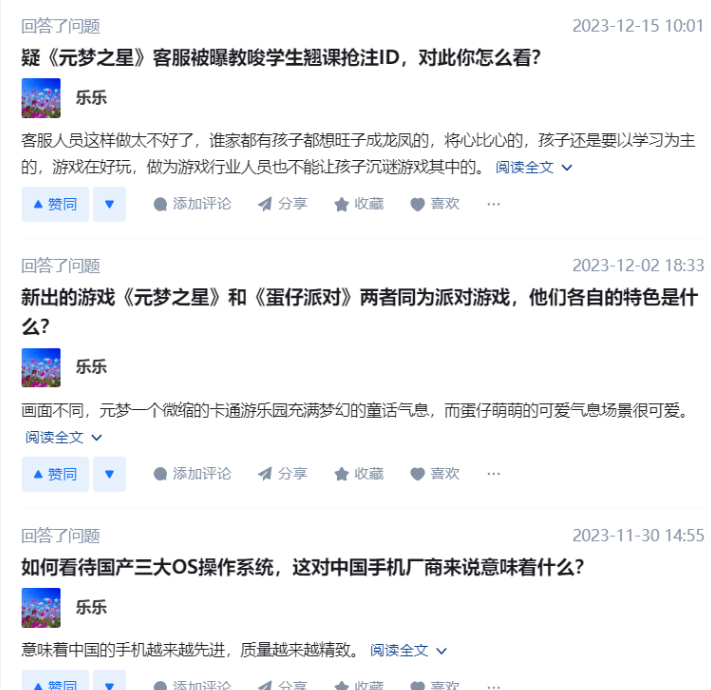Mark 喜欢 on the 抢注ID answer
Image resolution: width=711 pixels, height=690 pixels.
pyautogui.click(x=435, y=204)
